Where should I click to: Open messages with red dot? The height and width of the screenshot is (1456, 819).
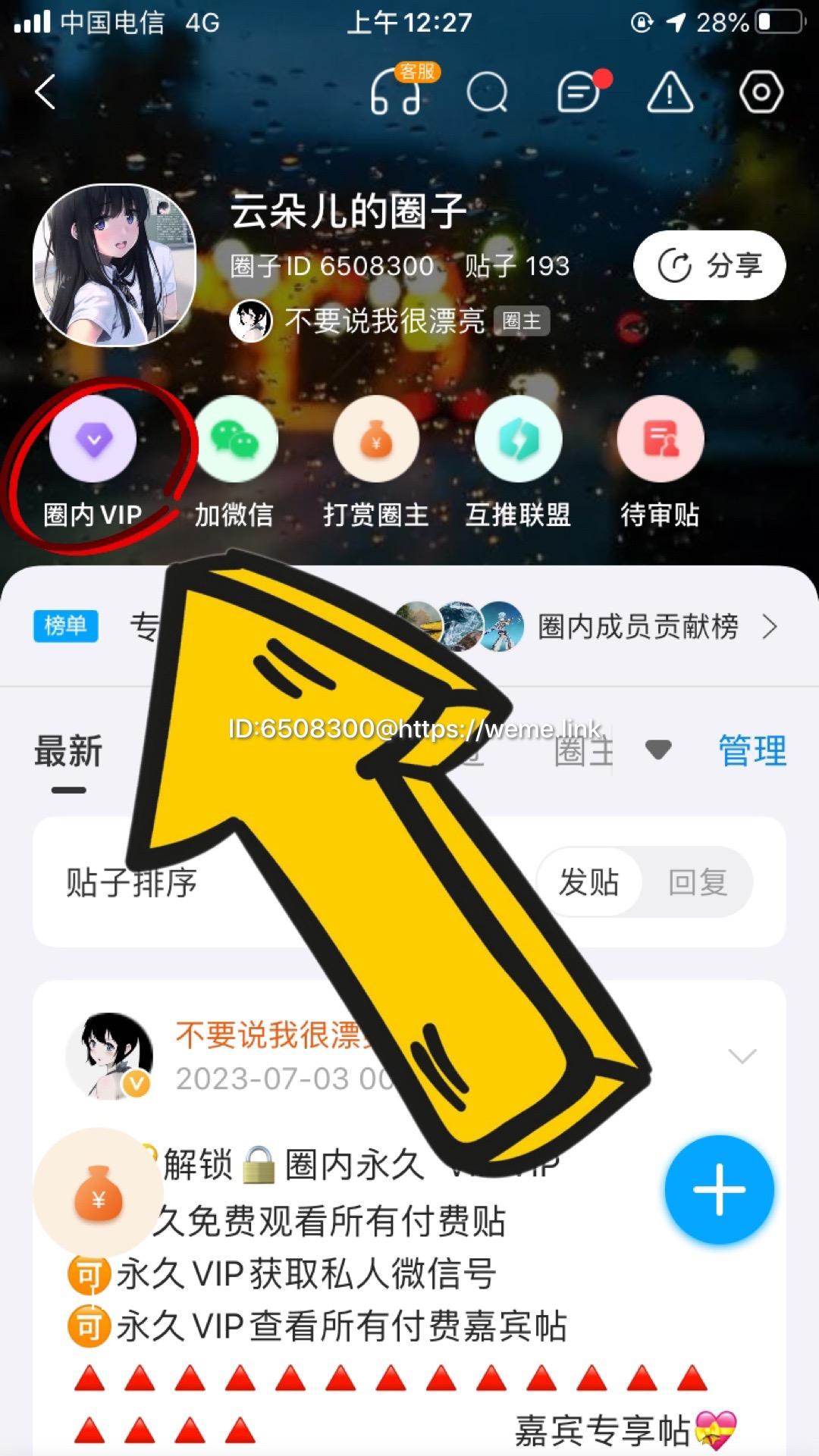579,93
